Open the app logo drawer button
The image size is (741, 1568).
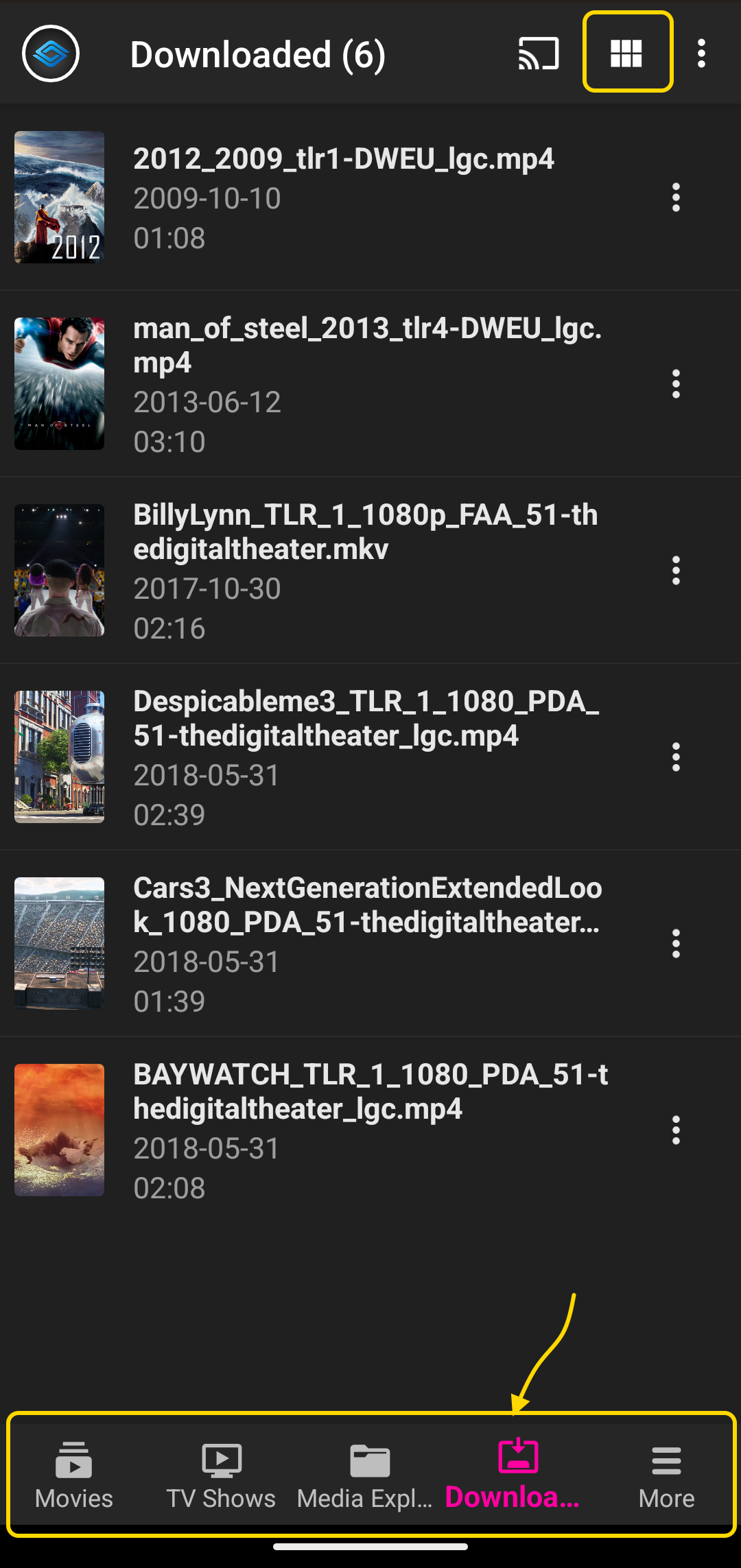click(51, 54)
